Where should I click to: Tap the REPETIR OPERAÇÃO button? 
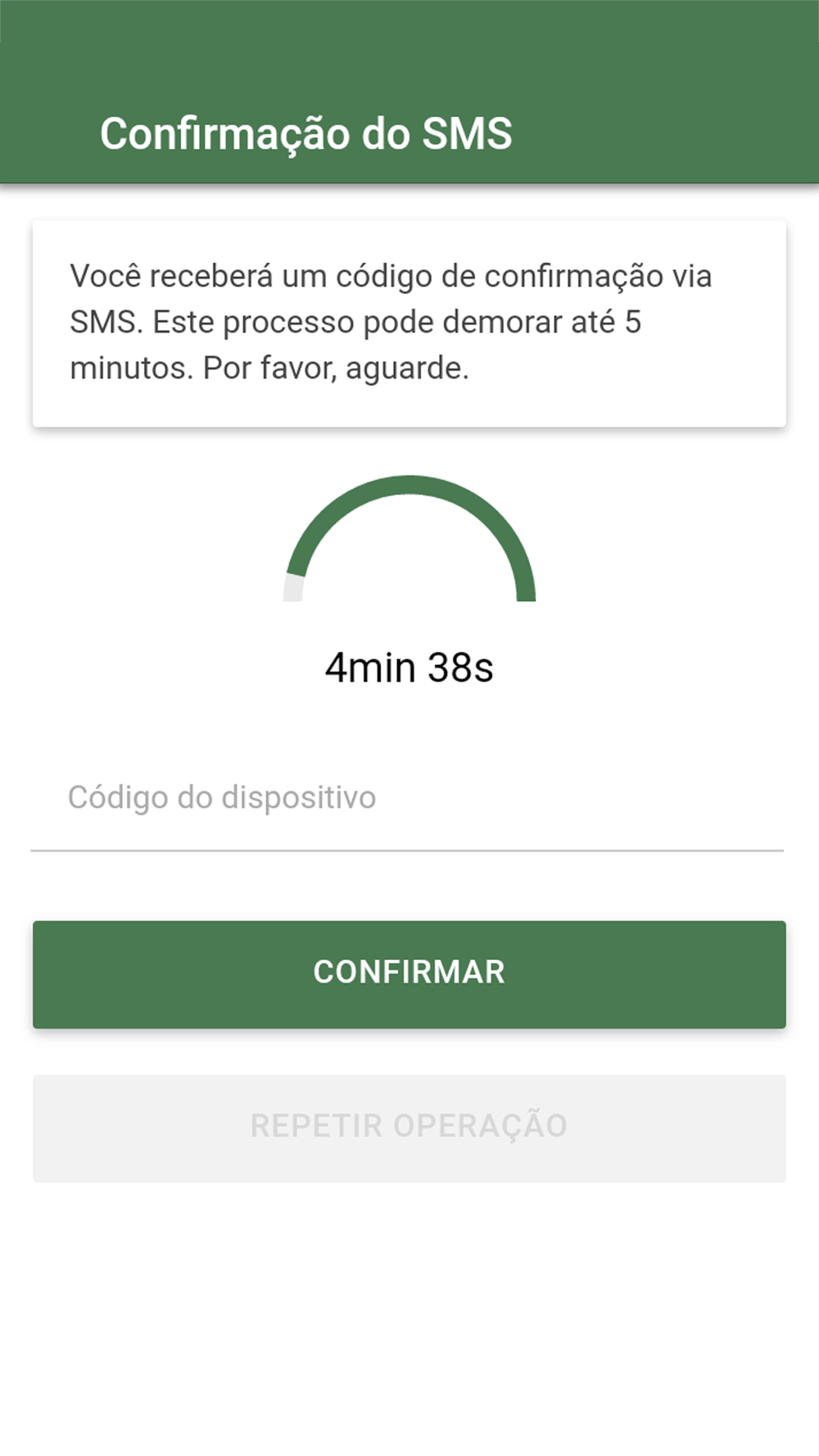[x=409, y=1128]
